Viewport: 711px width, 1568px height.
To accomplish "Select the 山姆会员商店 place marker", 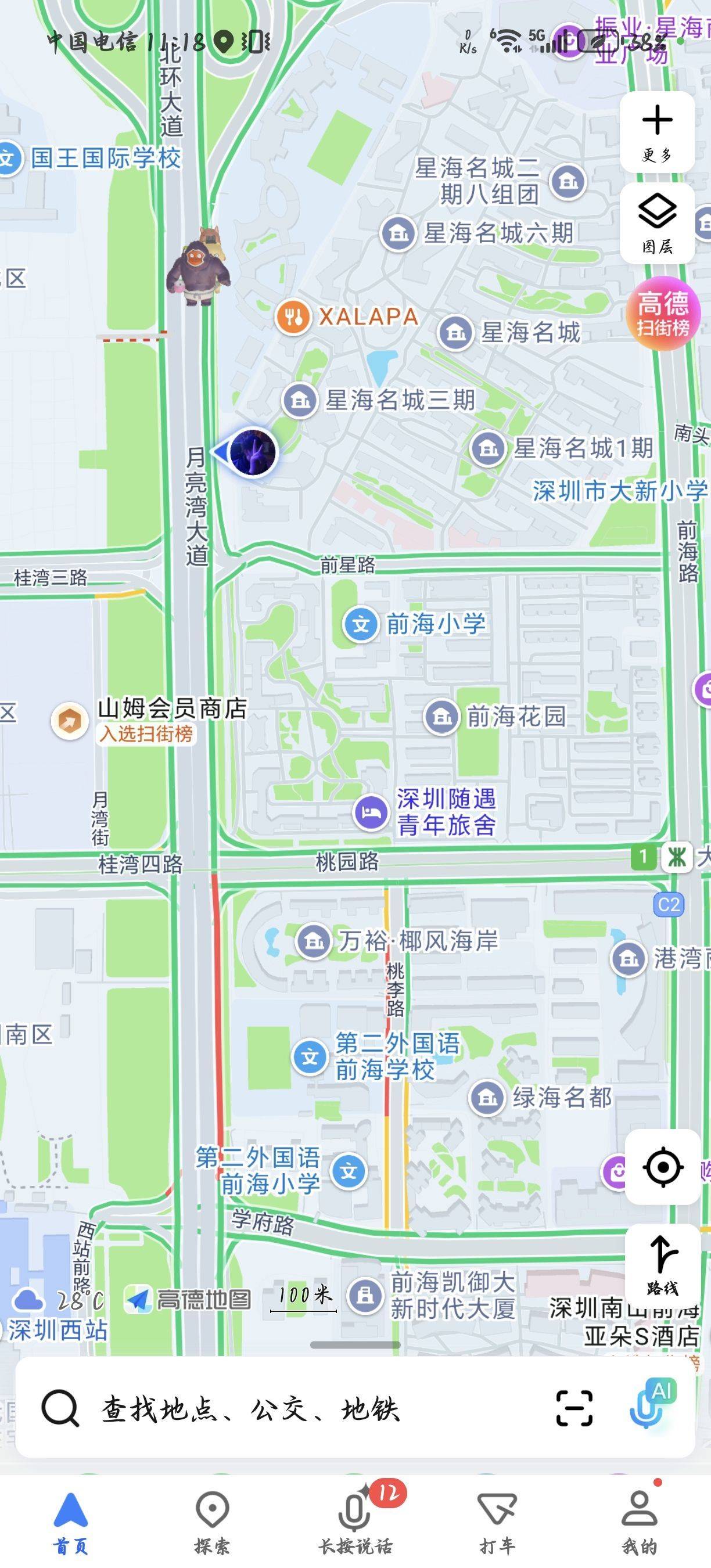I will 69,721.
